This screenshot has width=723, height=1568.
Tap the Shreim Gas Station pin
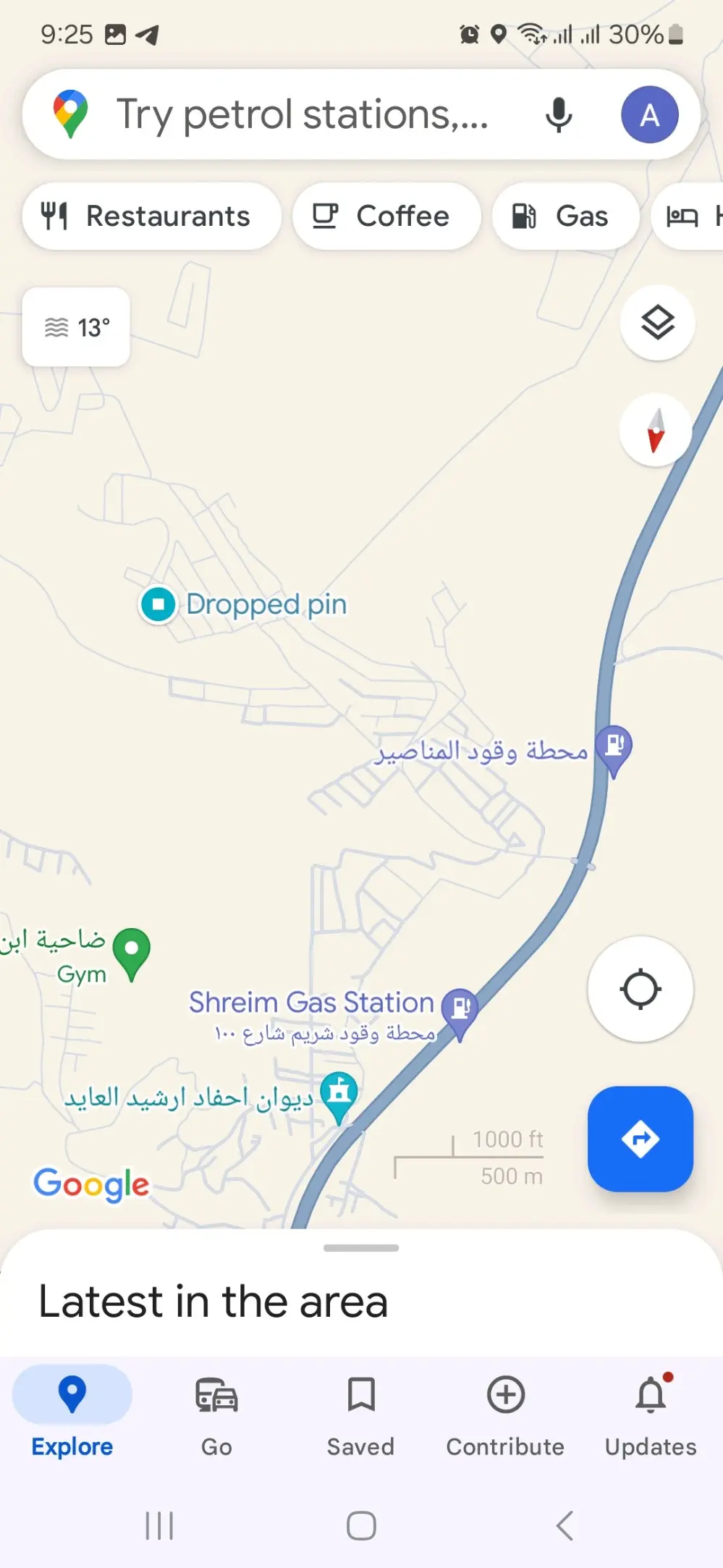(460, 1008)
